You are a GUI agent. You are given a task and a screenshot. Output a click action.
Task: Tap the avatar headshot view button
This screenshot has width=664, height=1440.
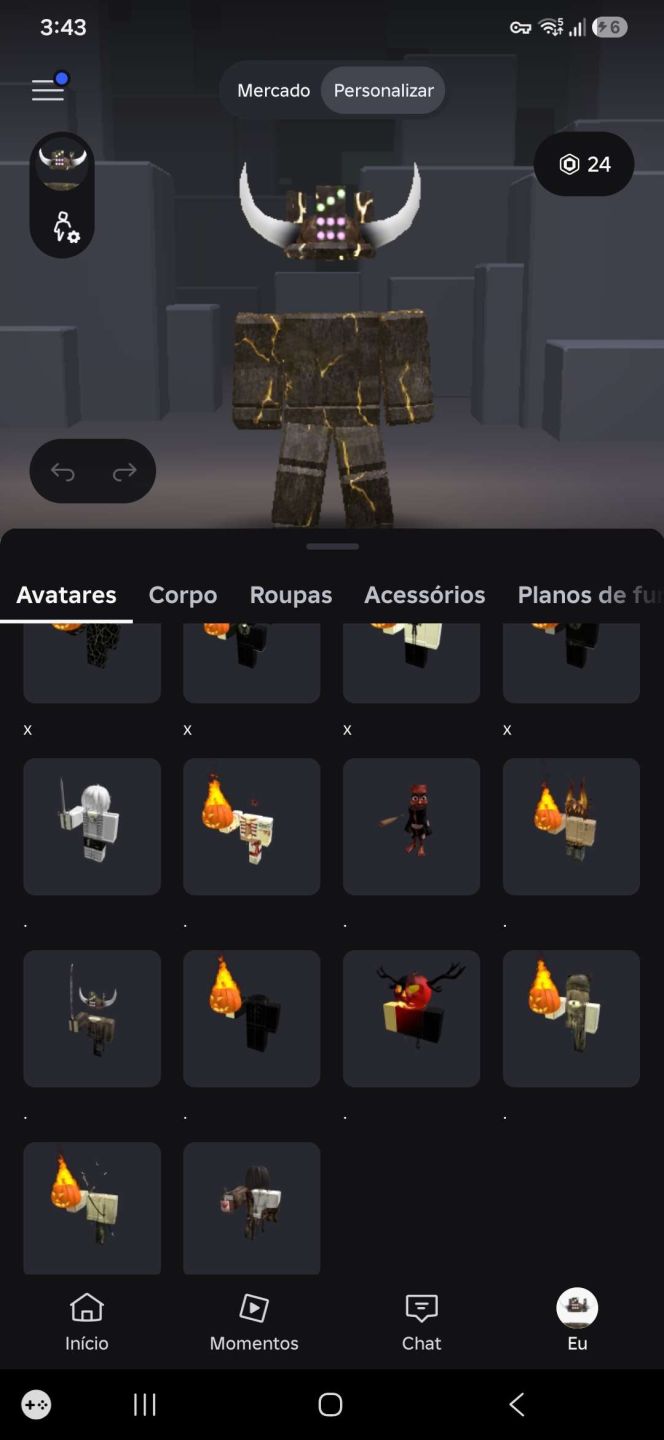[x=62, y=164]
